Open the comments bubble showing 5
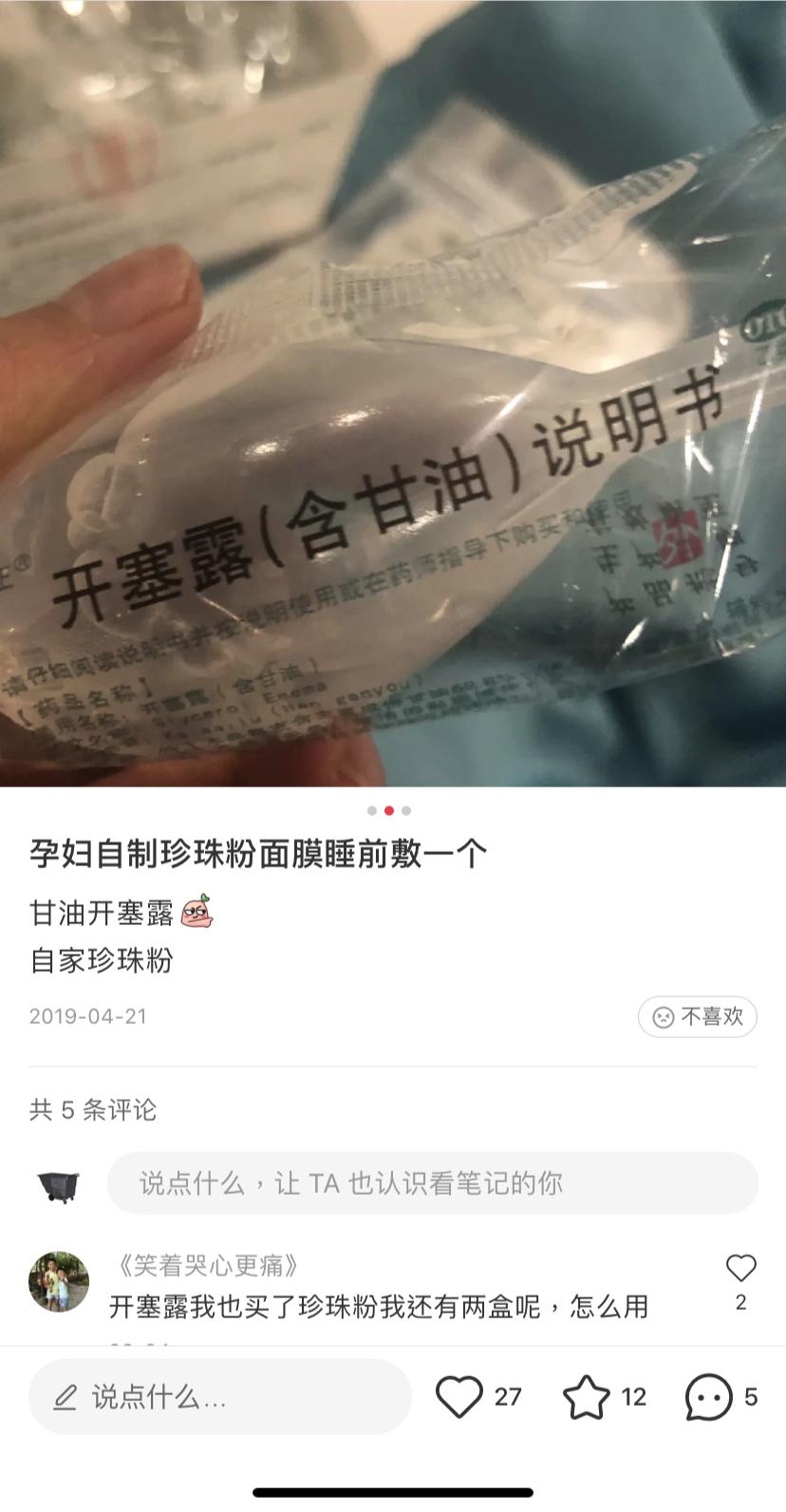This screenshot has width=786, height=1512. click(x=709, y=1396)
